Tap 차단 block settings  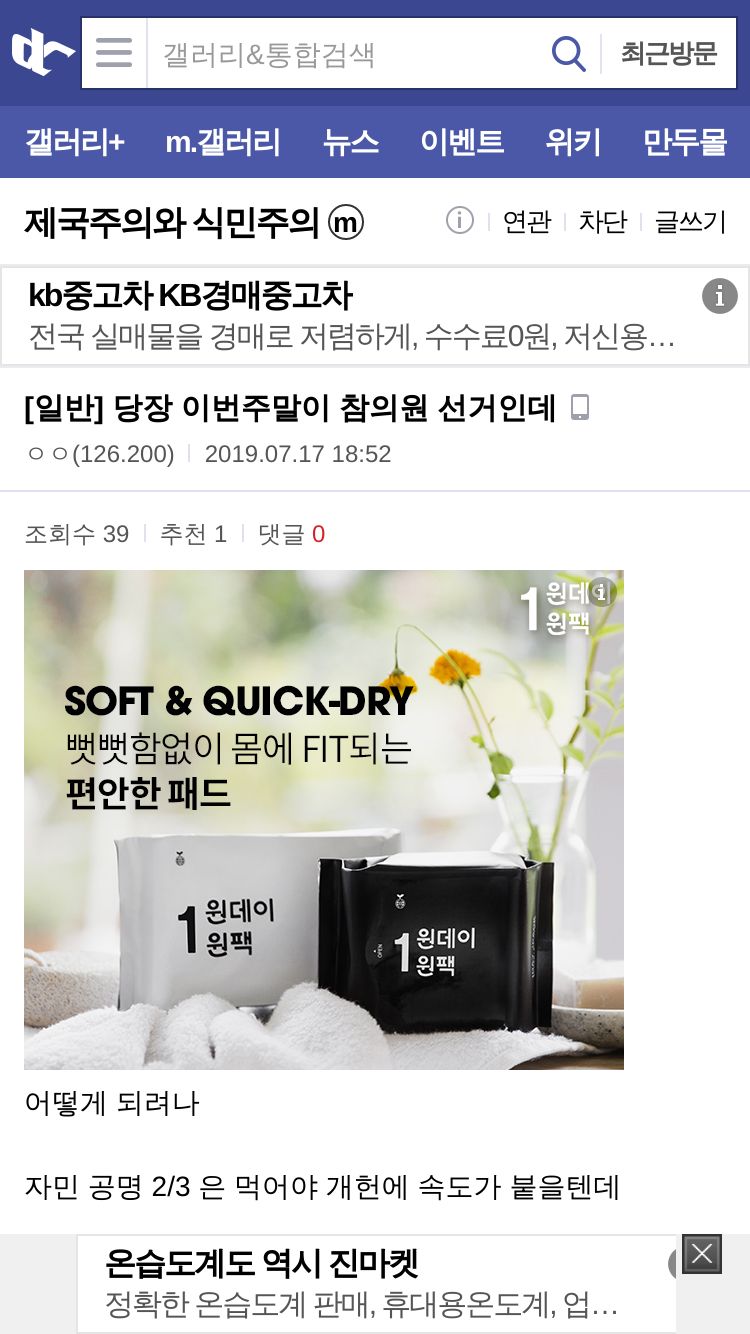click(x=602, y=222)
